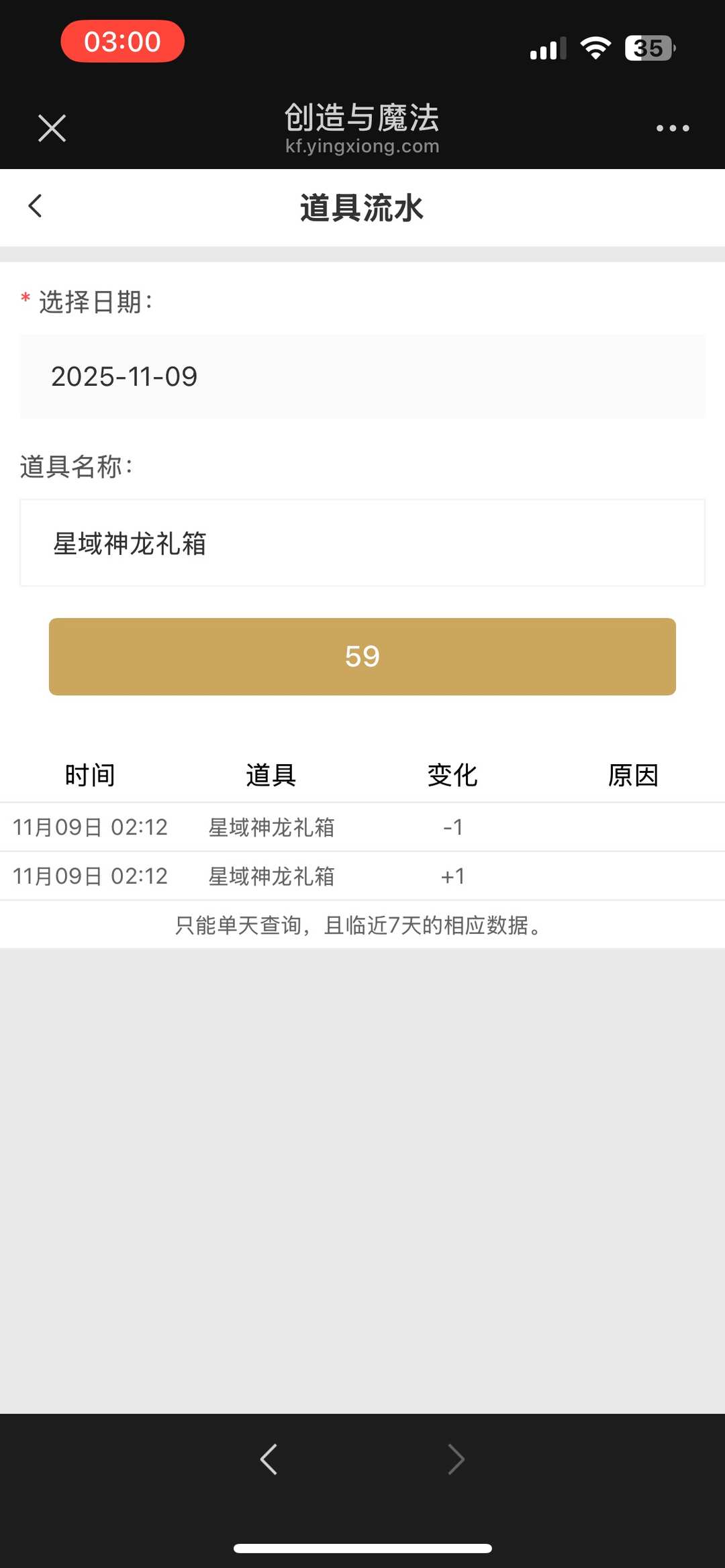Open the ellipsis options menu
This screenshot has height=1568, width=725.
673,127
